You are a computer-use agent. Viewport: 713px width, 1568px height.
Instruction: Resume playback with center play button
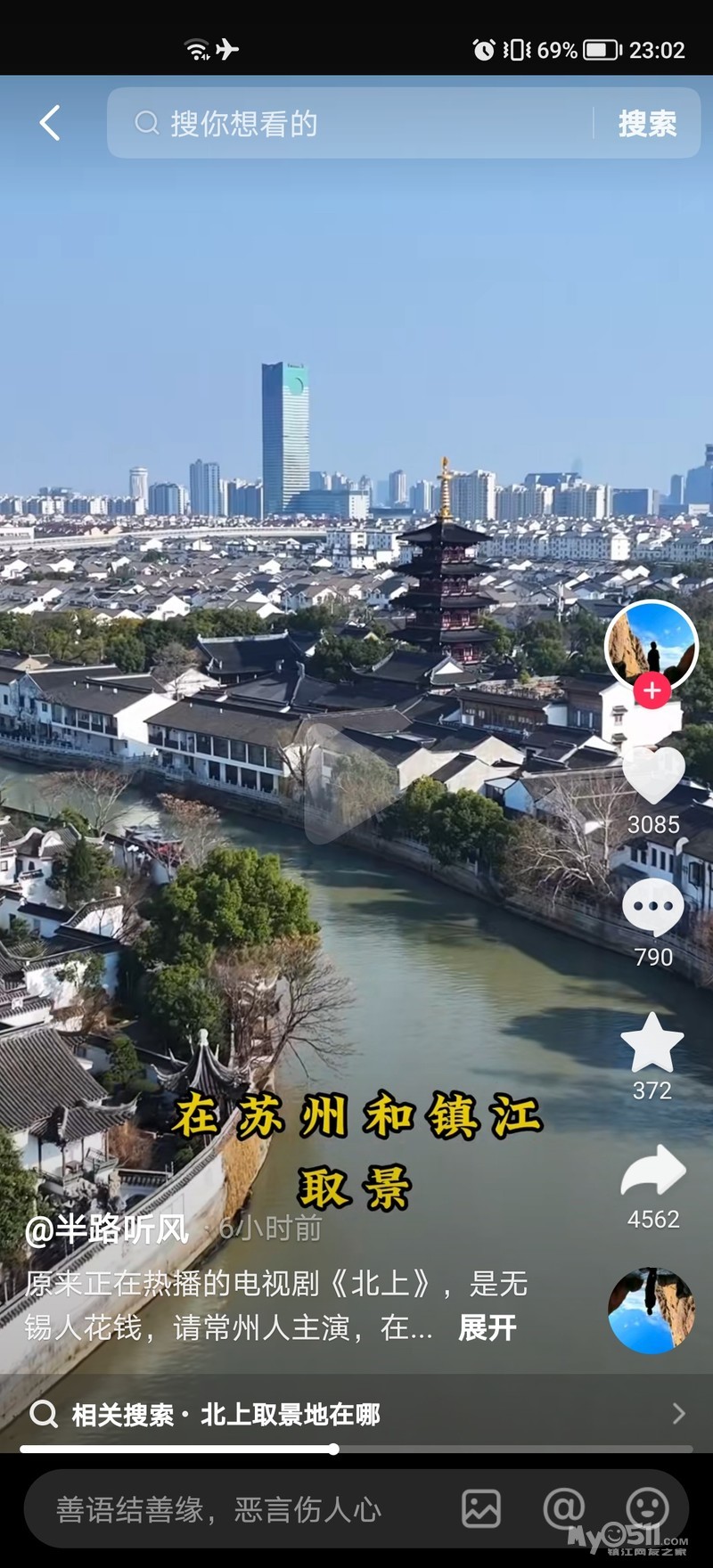point(349,784)
